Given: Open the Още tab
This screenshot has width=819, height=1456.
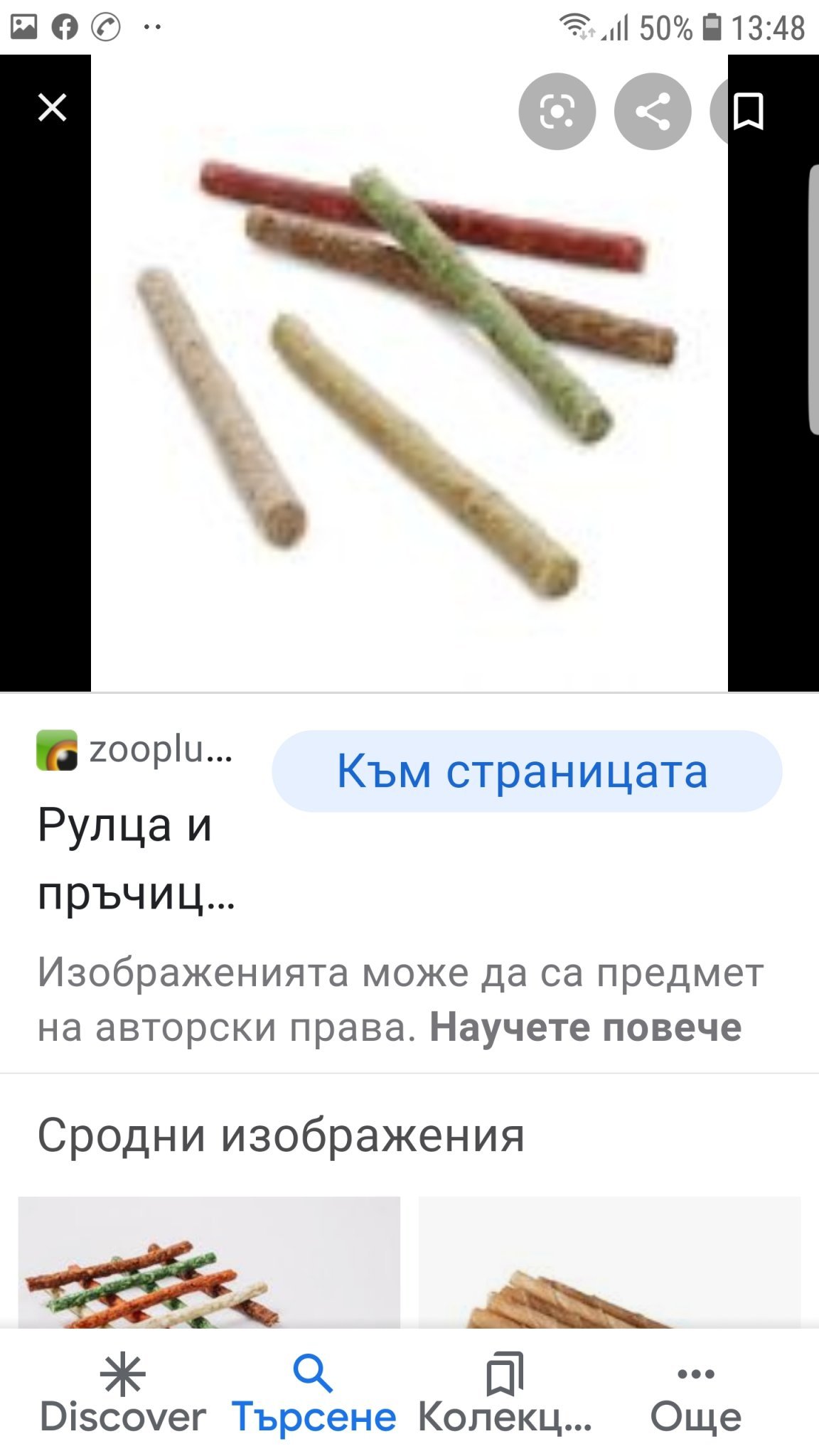Looking at the screenshot, I should point(695,1393).
